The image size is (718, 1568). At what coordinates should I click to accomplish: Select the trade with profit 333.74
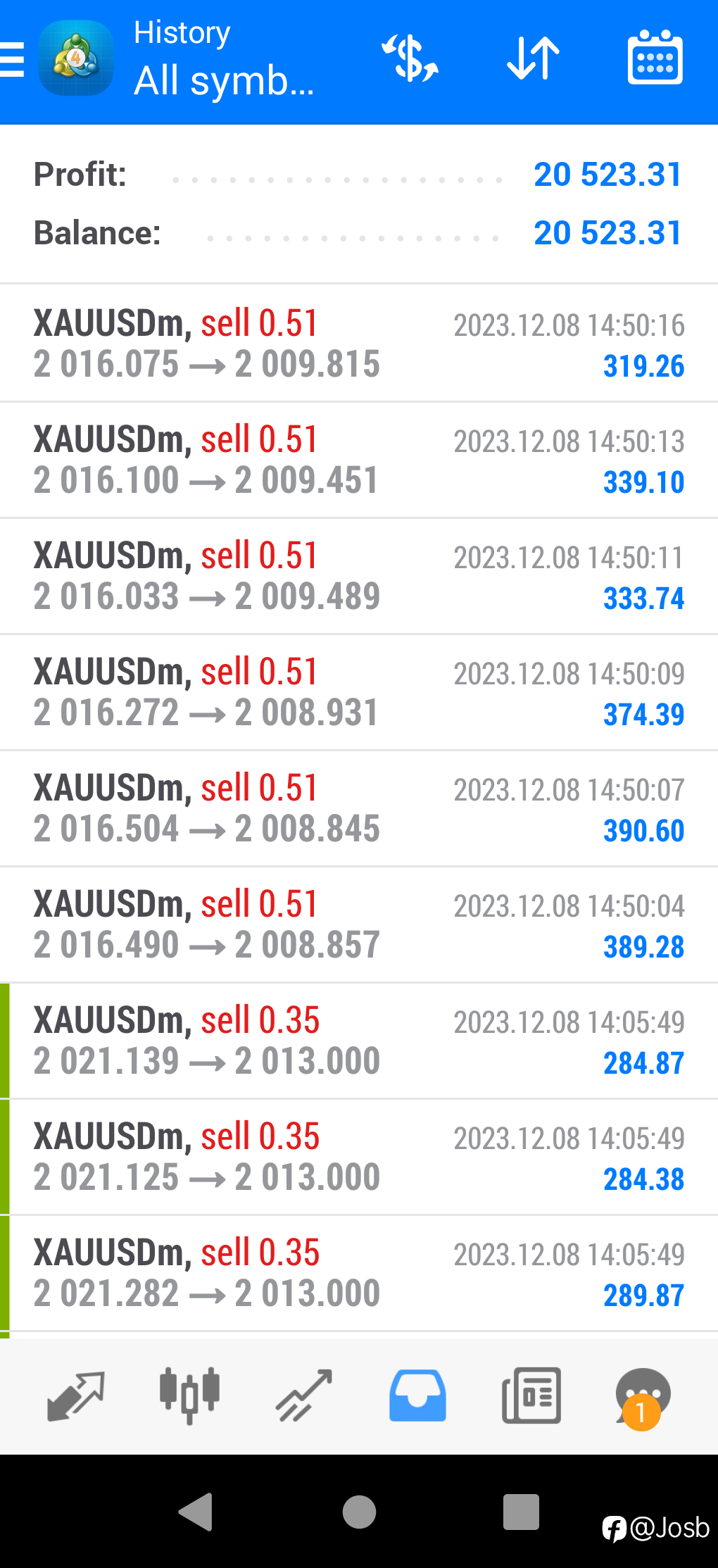tap(359, 577)
